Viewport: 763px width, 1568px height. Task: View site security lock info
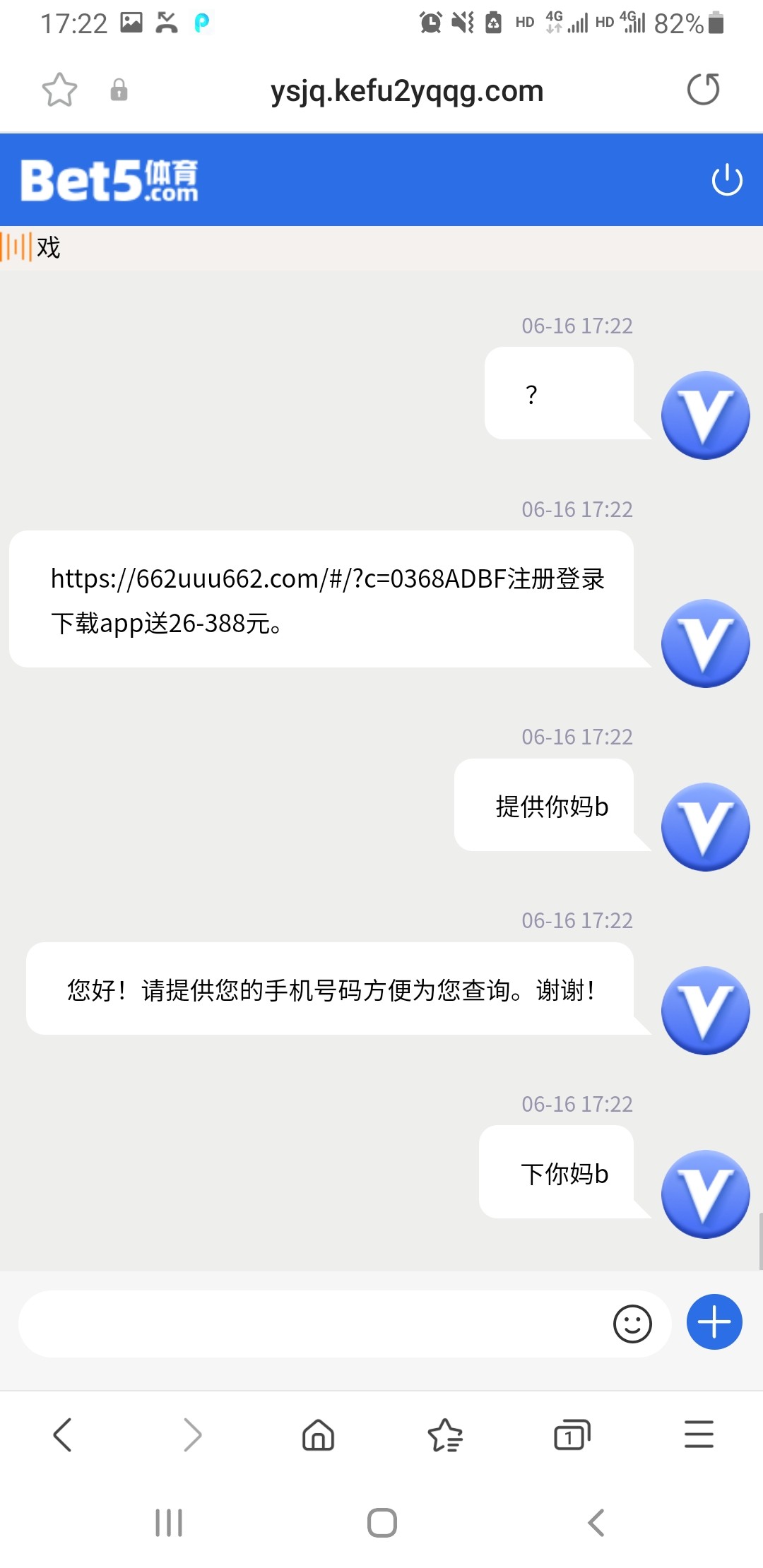[119, 90]
